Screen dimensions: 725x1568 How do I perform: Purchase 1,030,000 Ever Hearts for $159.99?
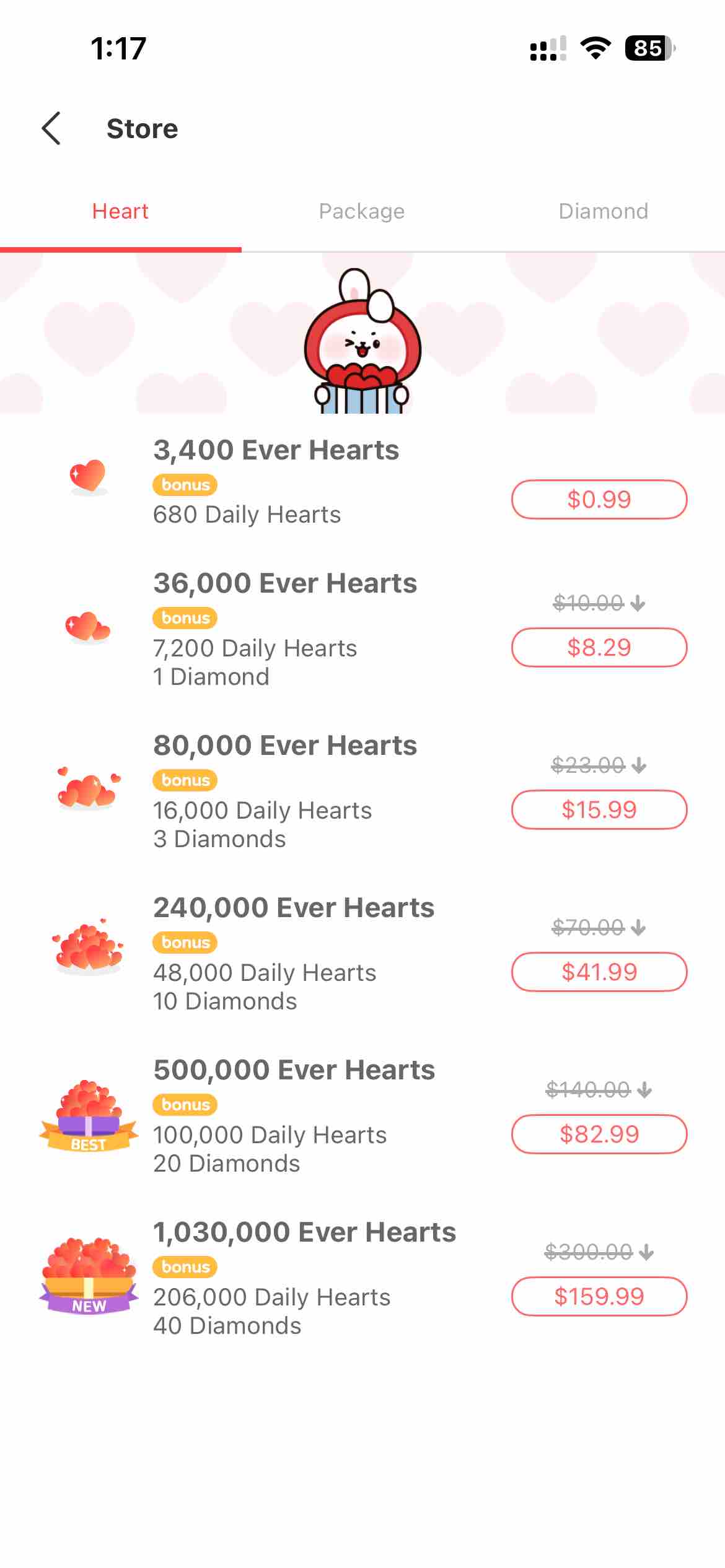[599, 1296]
